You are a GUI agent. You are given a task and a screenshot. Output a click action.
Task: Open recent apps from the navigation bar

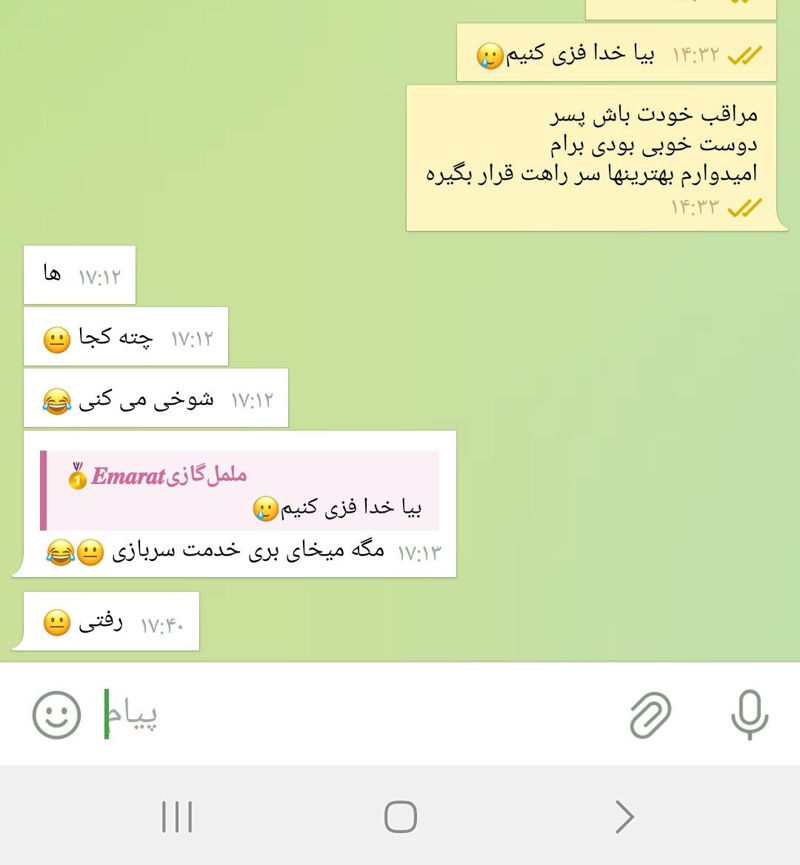tap(177, 817)
